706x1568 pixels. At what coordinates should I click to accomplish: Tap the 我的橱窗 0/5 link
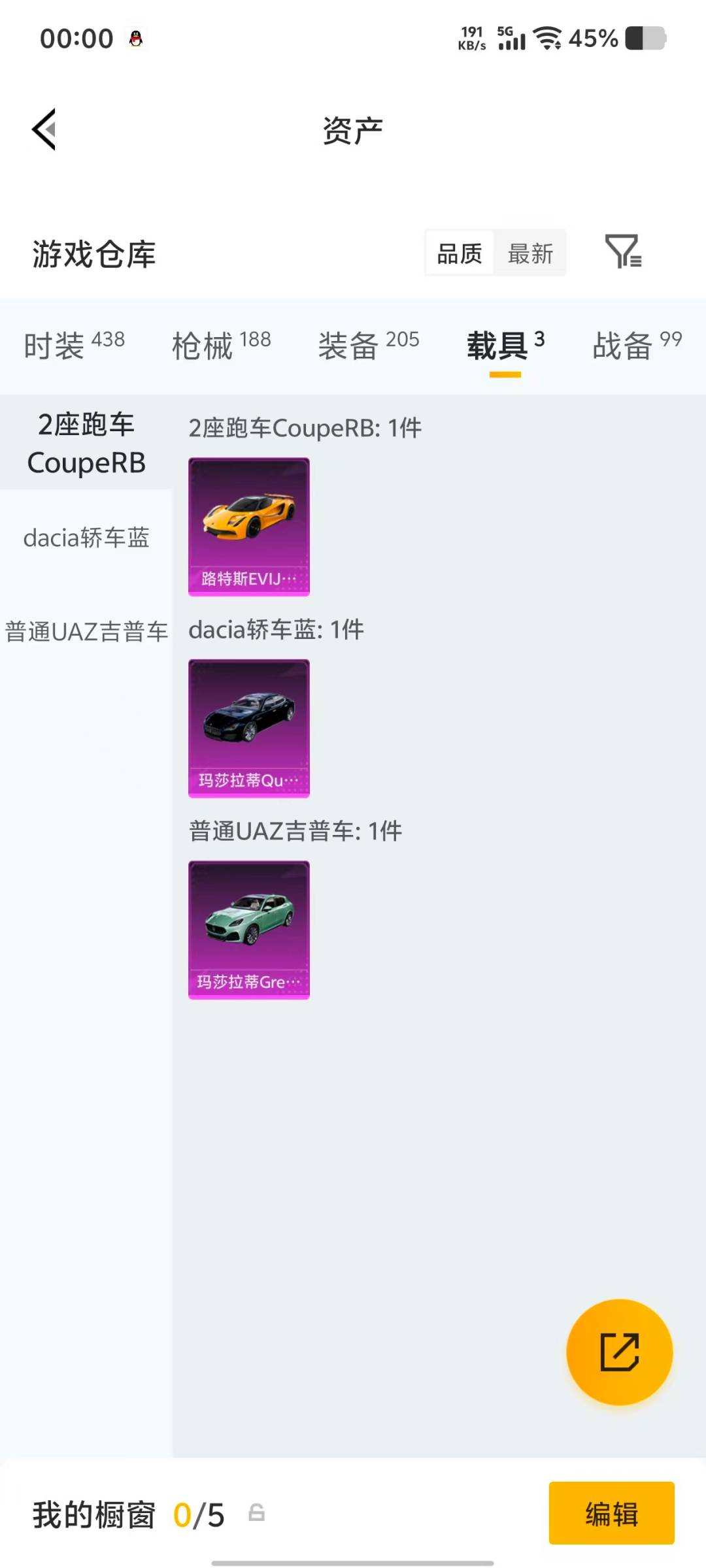coord(127,1514)
